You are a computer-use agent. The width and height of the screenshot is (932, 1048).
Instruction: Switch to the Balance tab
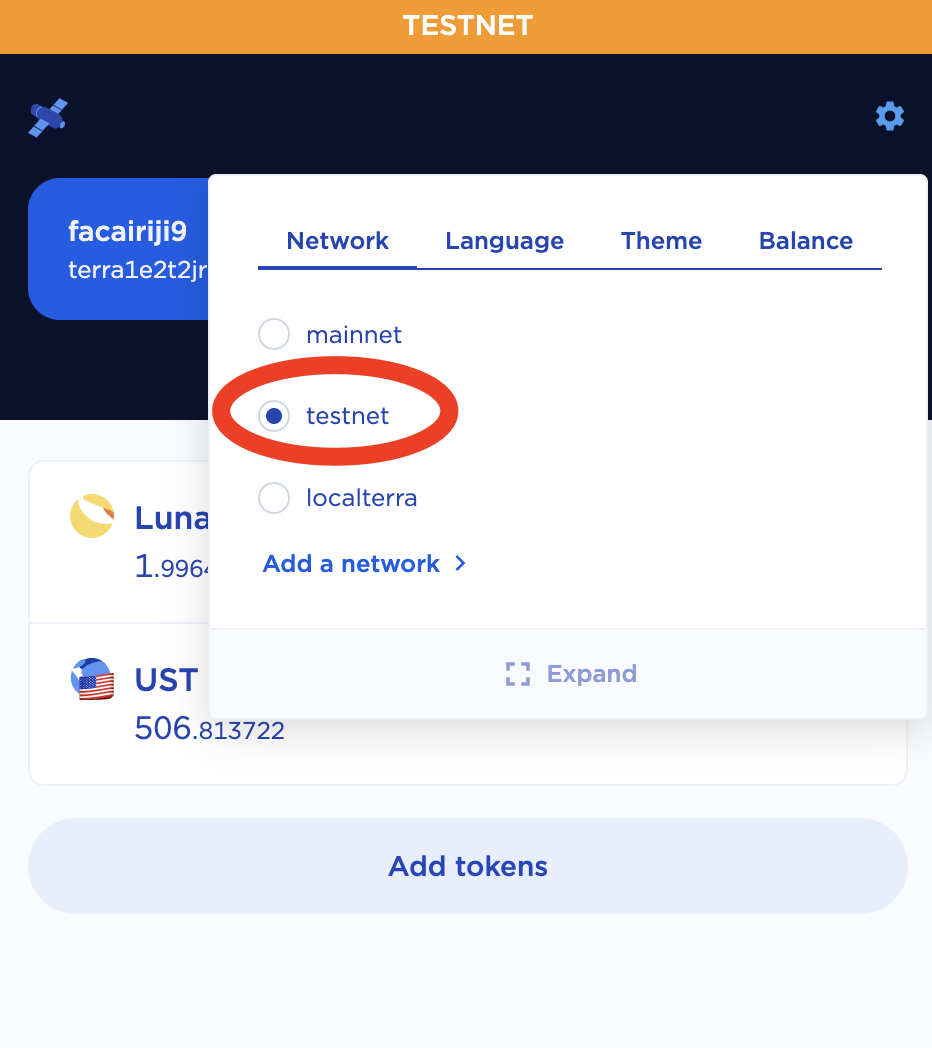point(805,241)
